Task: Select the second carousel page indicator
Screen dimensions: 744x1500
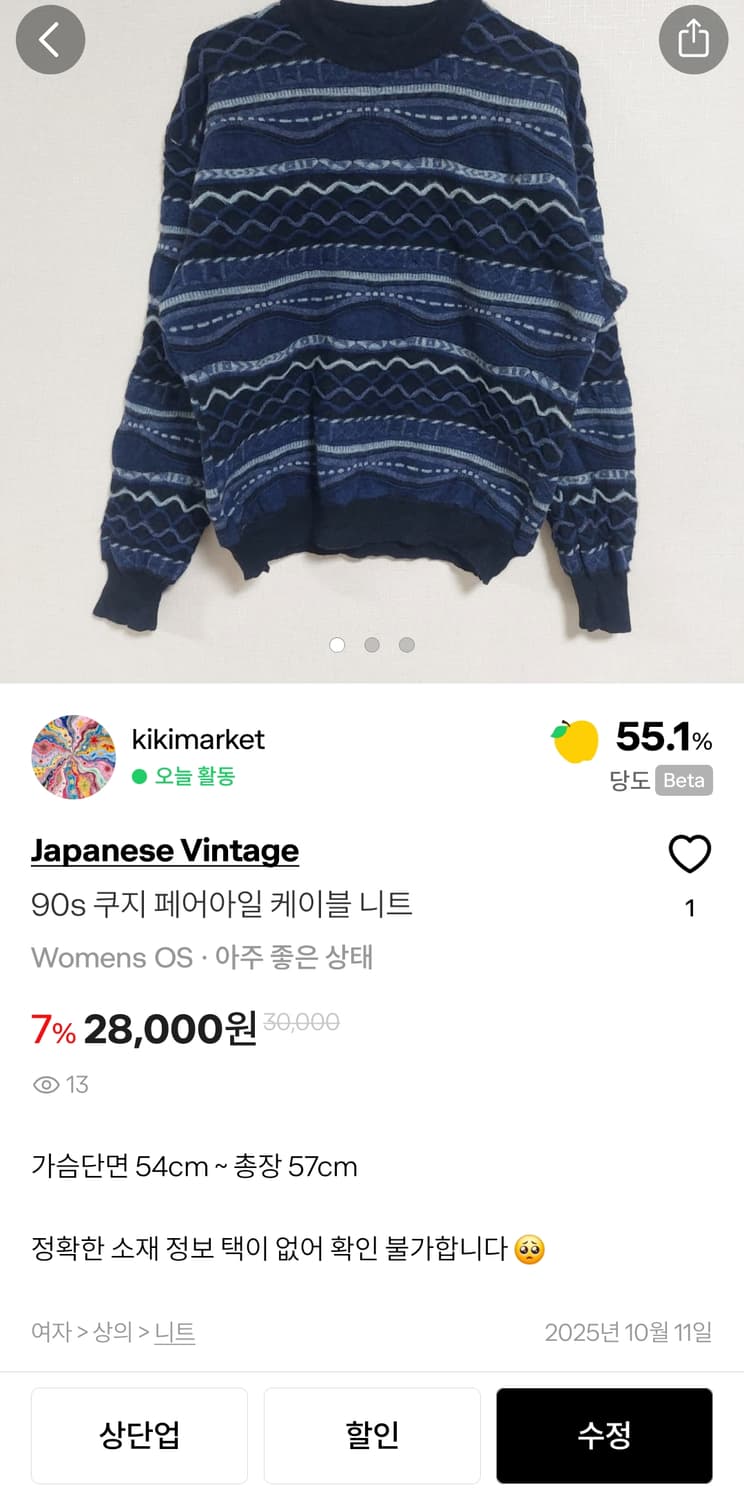Action: [x=372, y=645]
